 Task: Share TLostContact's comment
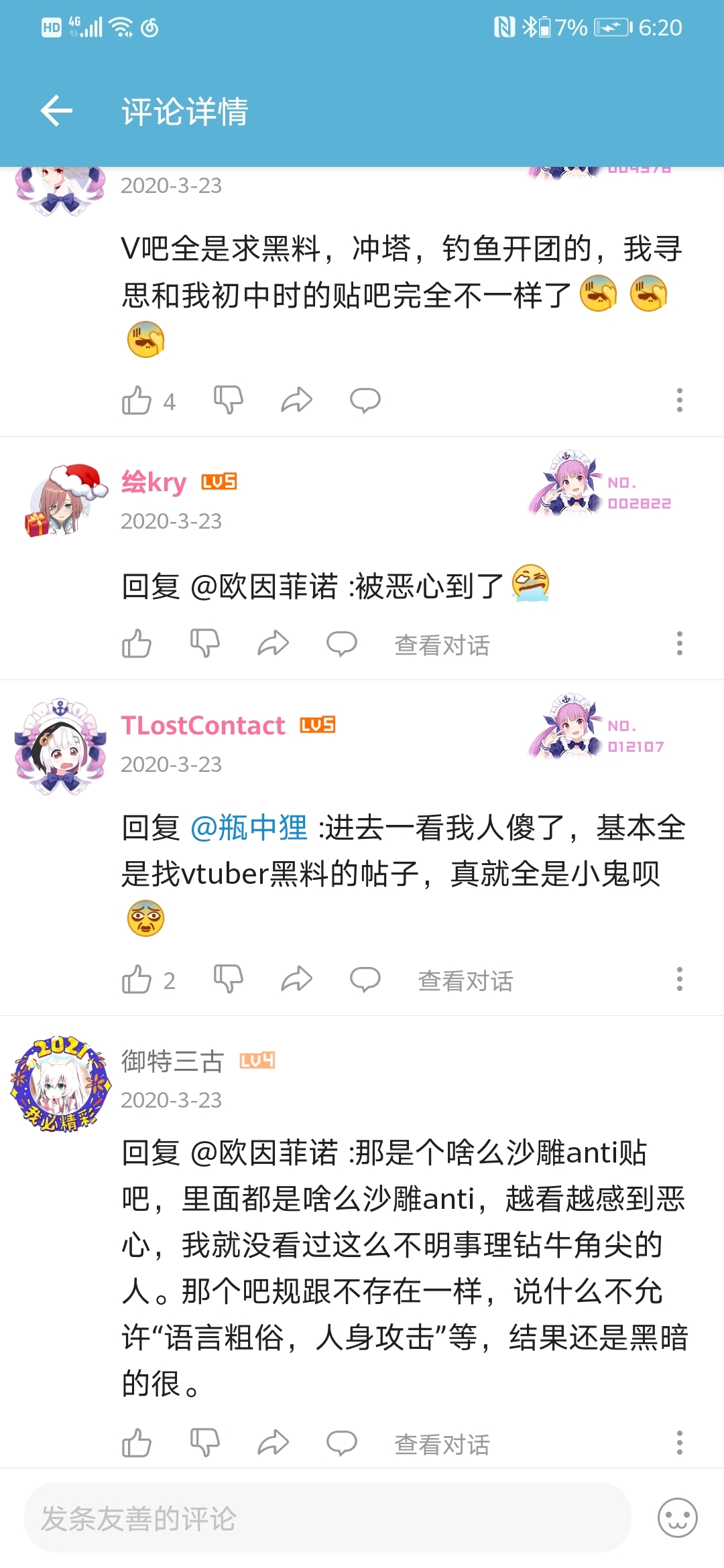(x=297, y=980)
